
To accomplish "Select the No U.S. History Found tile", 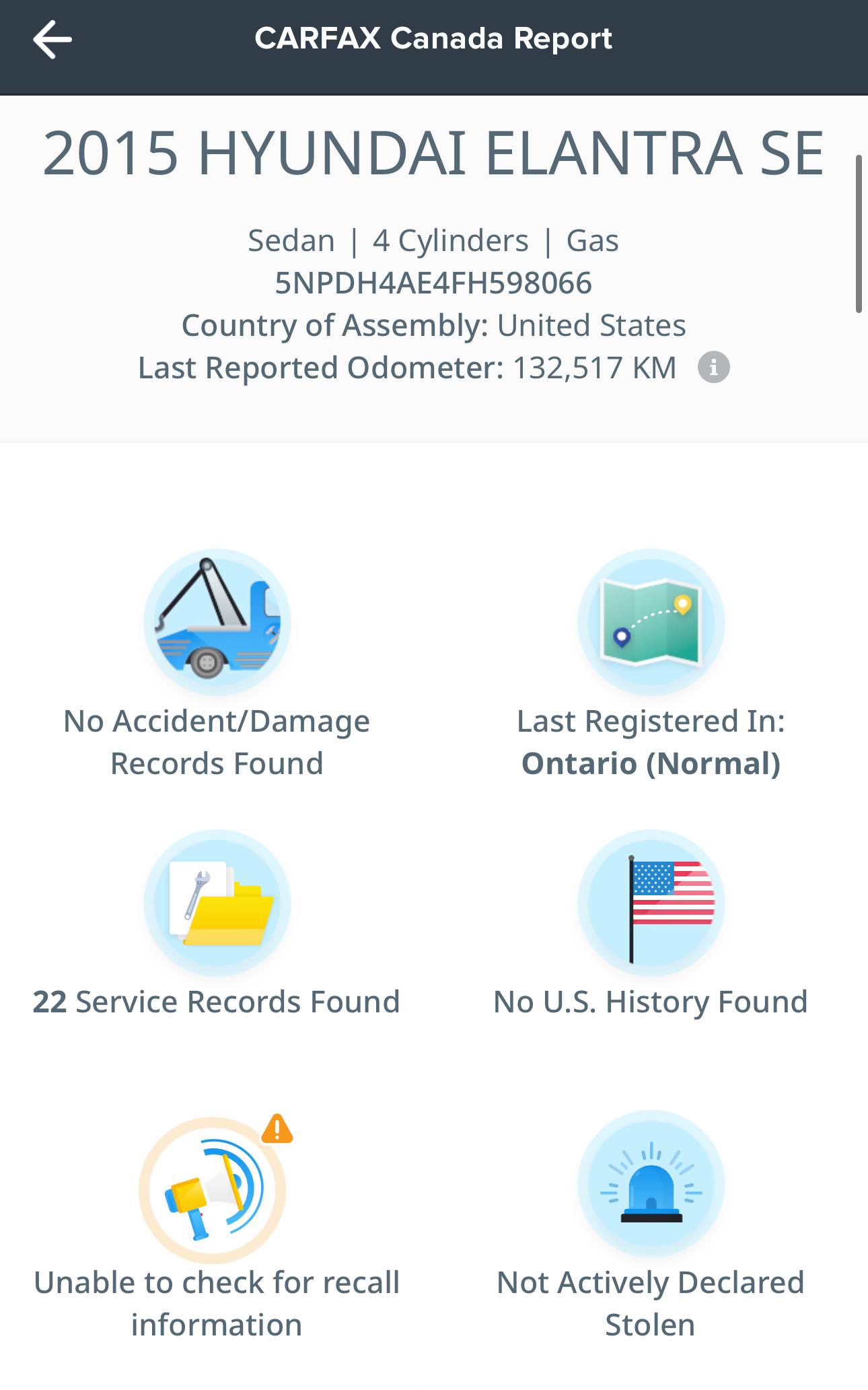I will pyautogui.click(x=651, y=903).
